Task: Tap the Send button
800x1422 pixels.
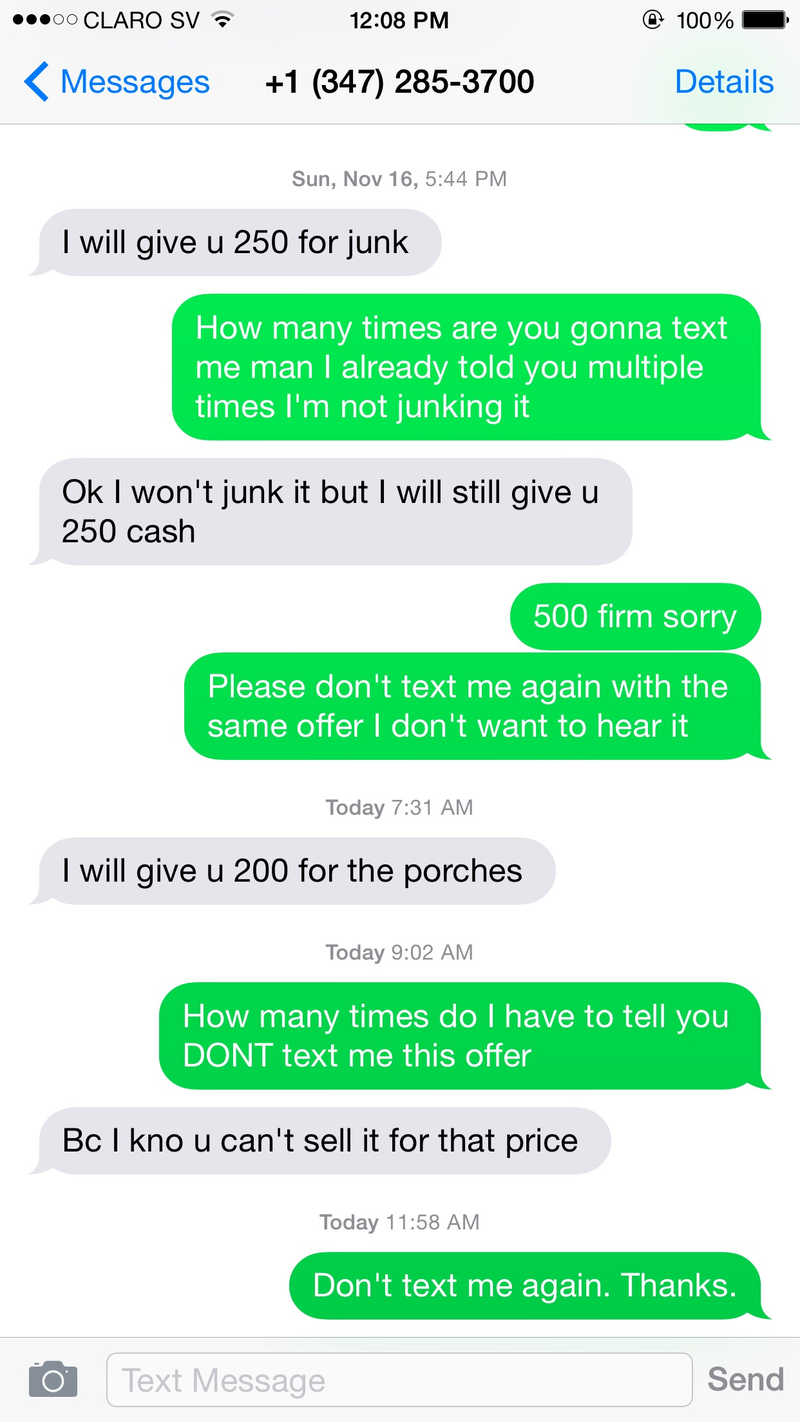Action: (745, 1379)
